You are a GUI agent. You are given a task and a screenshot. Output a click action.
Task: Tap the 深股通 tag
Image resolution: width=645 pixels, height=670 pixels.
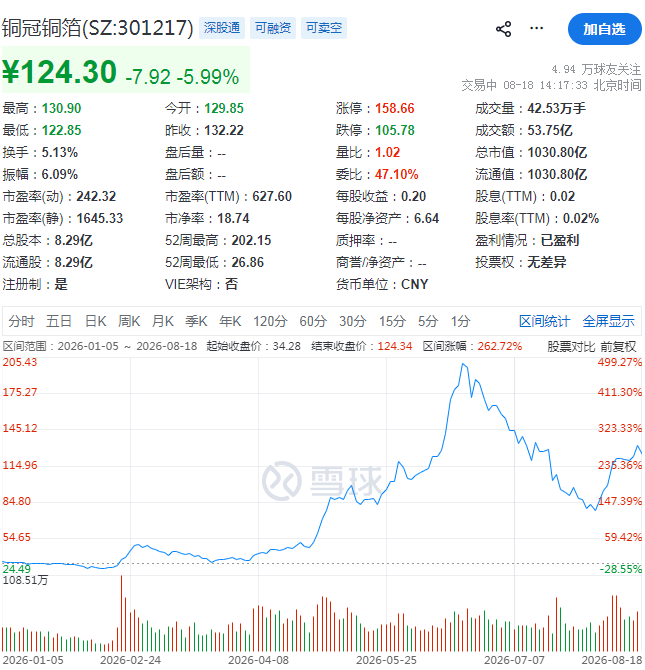click(x=222, y=28)
